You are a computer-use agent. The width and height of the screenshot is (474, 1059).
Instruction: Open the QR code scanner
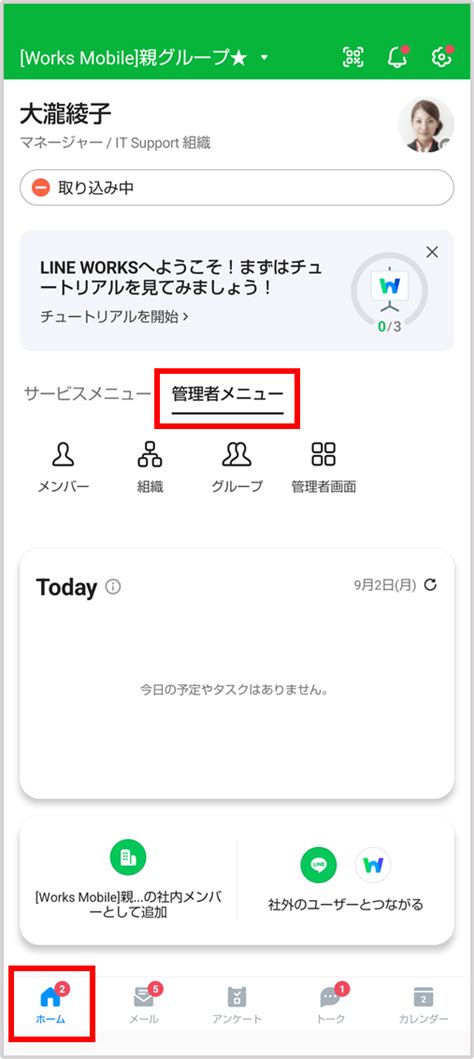(353, 57)
